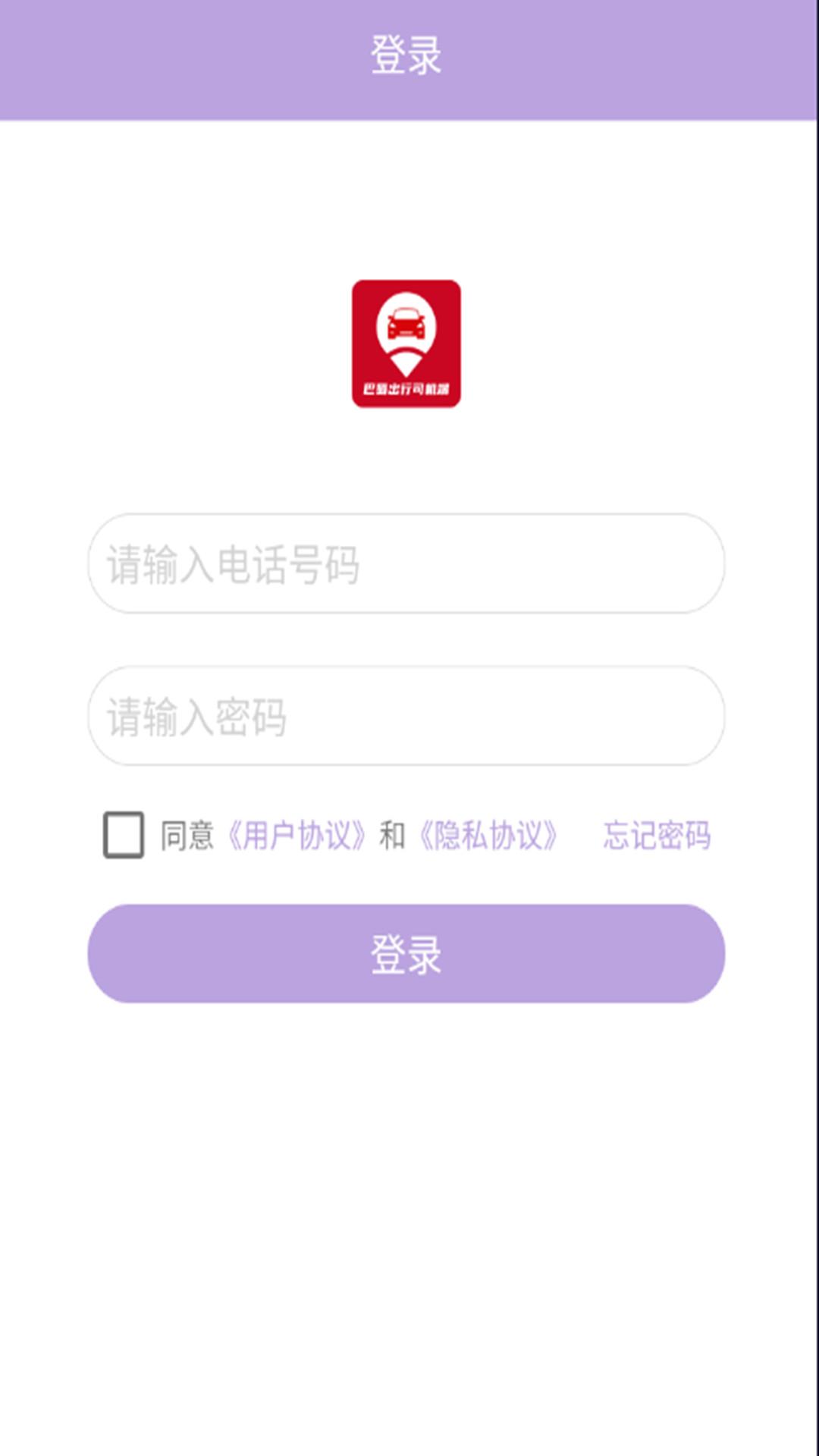Image resolution: width=819 pixels, height=1456 pixels.
Task: Tap inside the password input box
Action: point(407,717)
